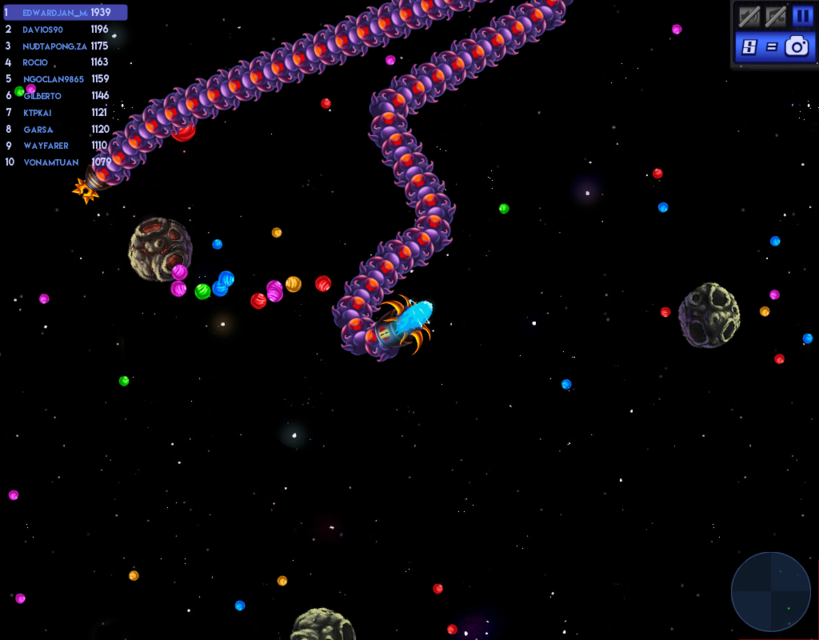This screenshot has height=640, width=819.
Task: Unmute the sound effects
Action: [x=749, y=16]
